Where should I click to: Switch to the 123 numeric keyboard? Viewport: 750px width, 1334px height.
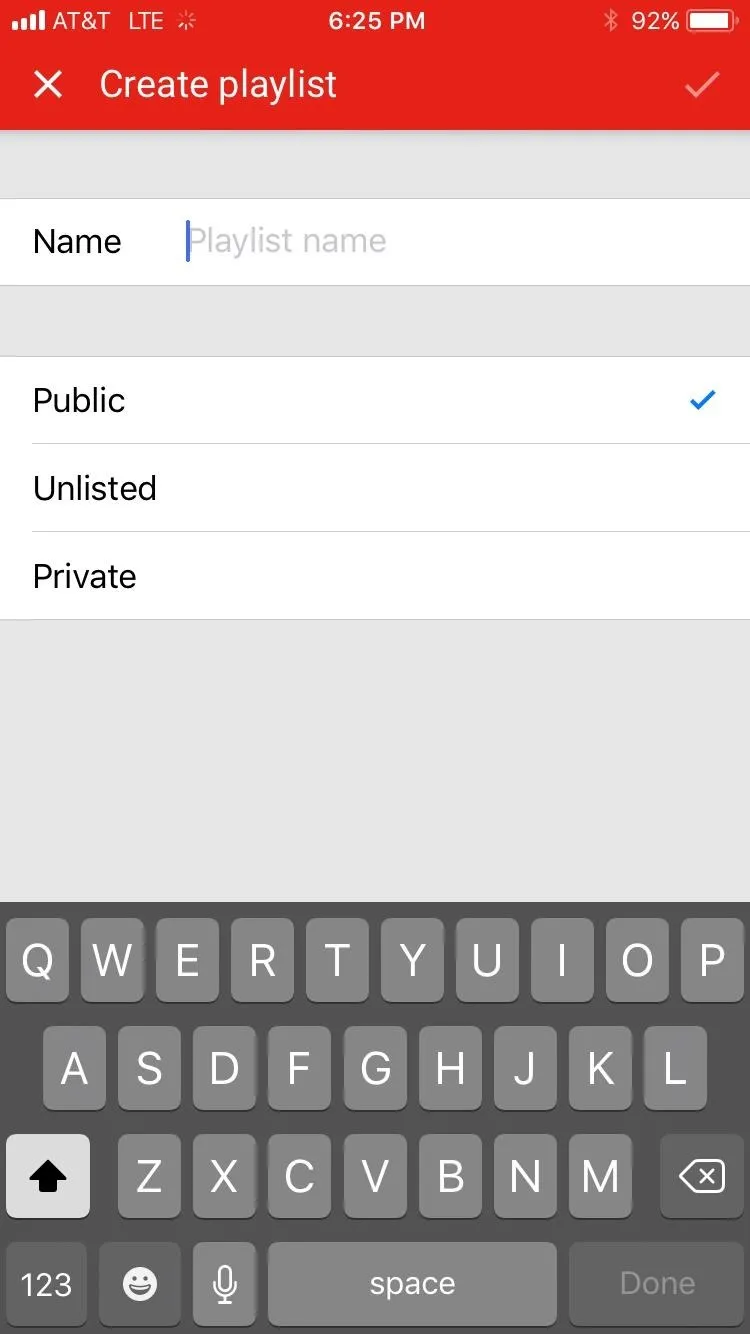[46, 1284]
